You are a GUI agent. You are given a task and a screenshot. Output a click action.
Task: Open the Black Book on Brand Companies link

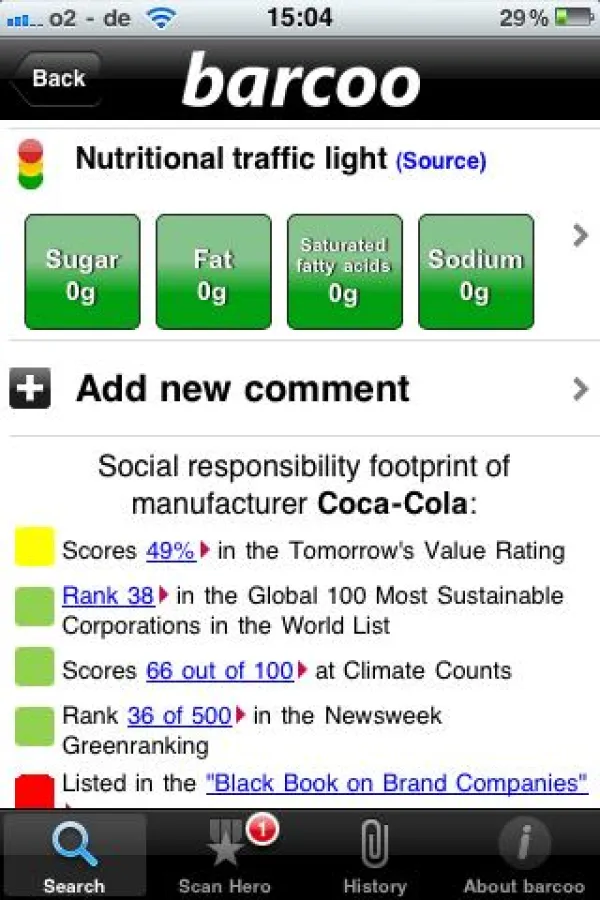tap(397, 783)
